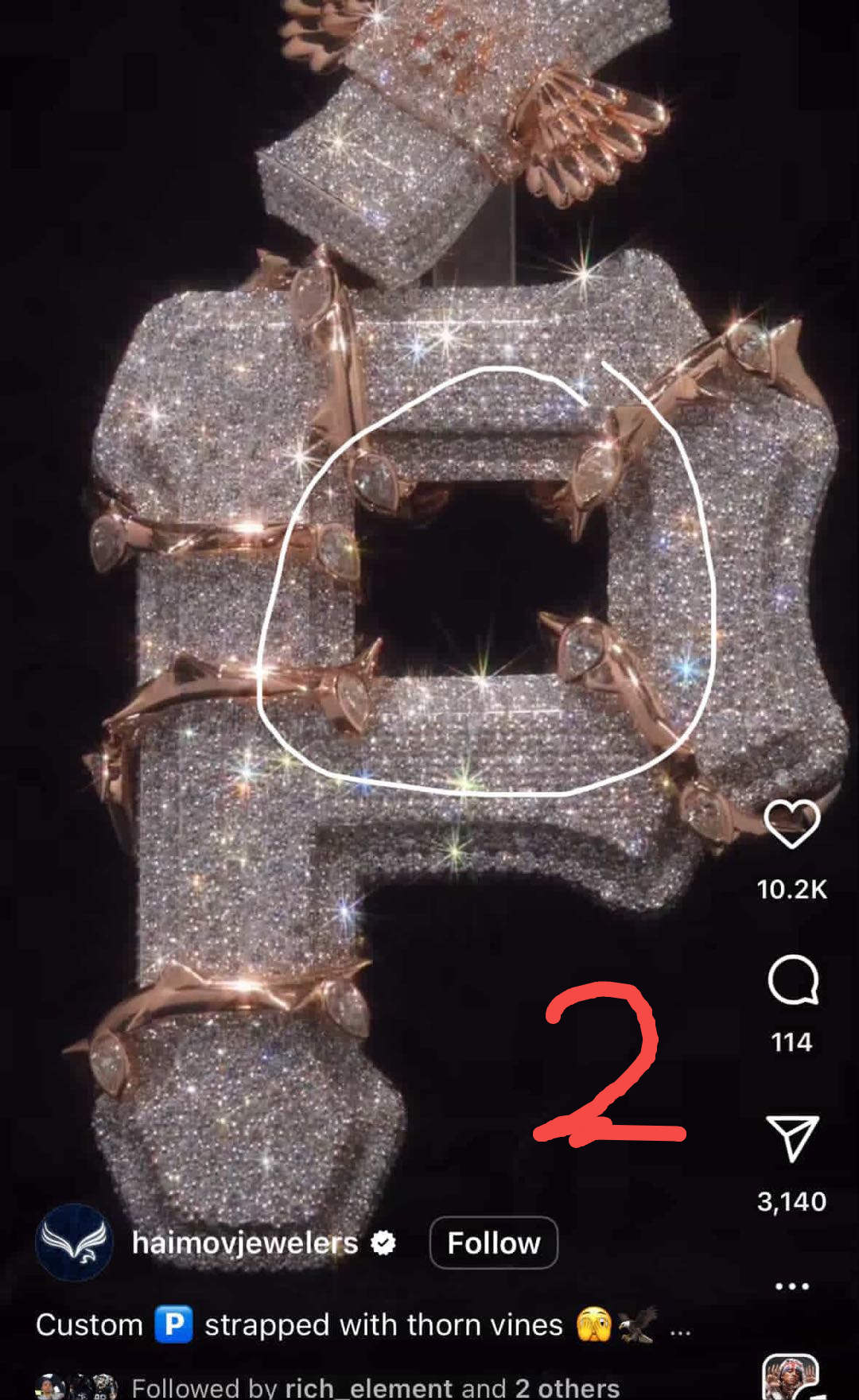
Task: View the followers including rich_element
Action: pos(375,1387)
